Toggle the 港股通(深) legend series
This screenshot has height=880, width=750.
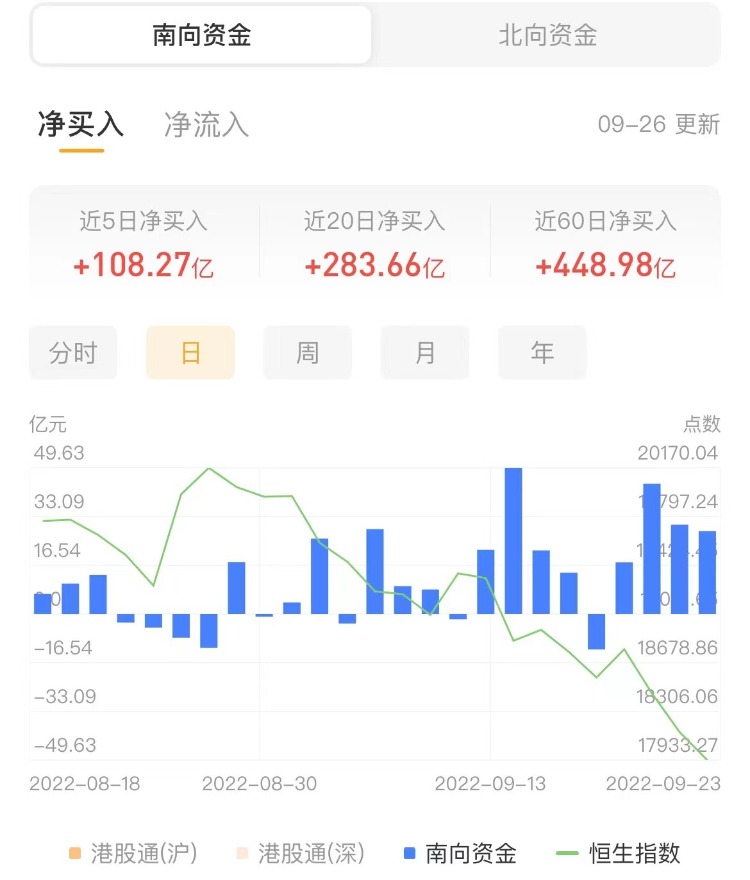tap(299, 853)
